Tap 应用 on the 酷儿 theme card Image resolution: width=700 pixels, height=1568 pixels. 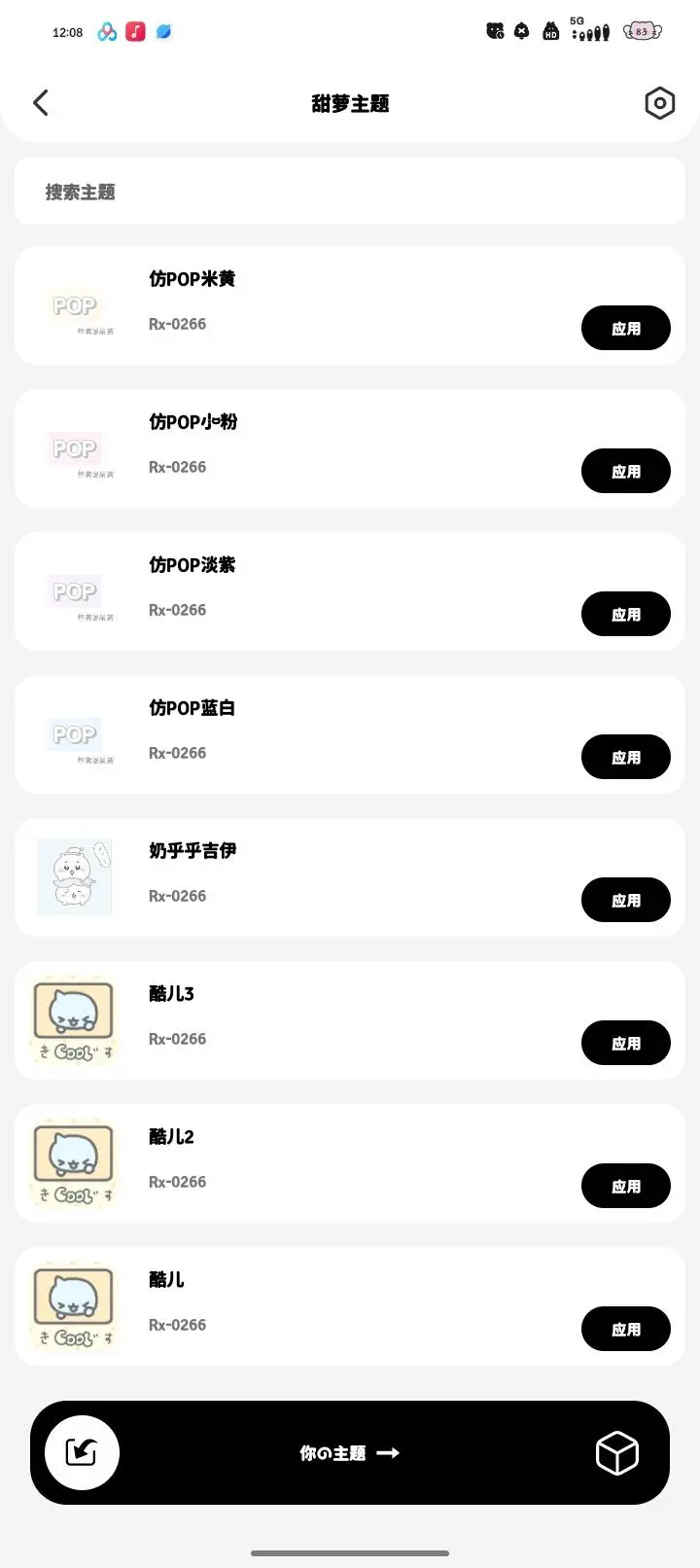625,1330
